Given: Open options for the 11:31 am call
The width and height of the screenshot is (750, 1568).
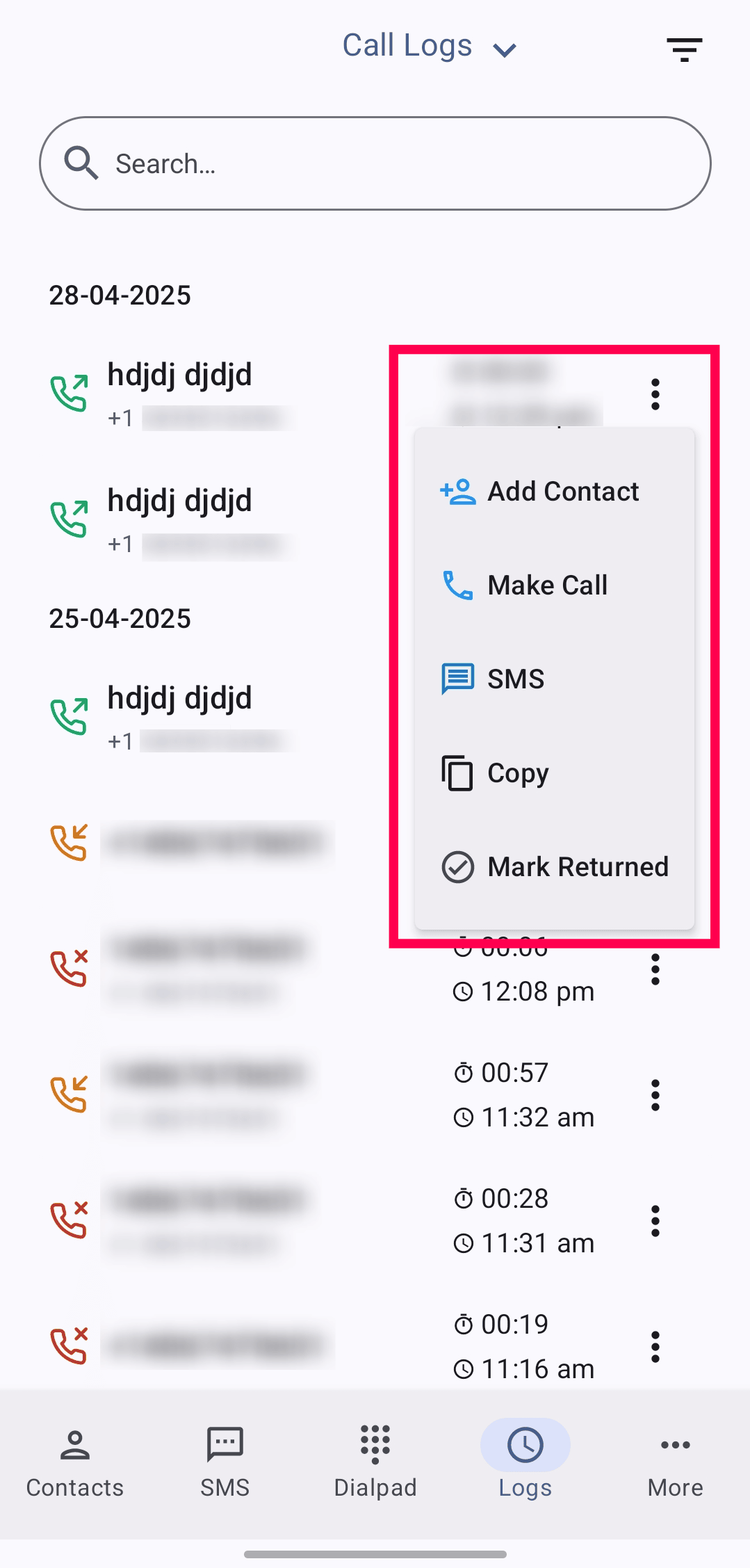Looking at the screenshot, I should [655, 1221].
